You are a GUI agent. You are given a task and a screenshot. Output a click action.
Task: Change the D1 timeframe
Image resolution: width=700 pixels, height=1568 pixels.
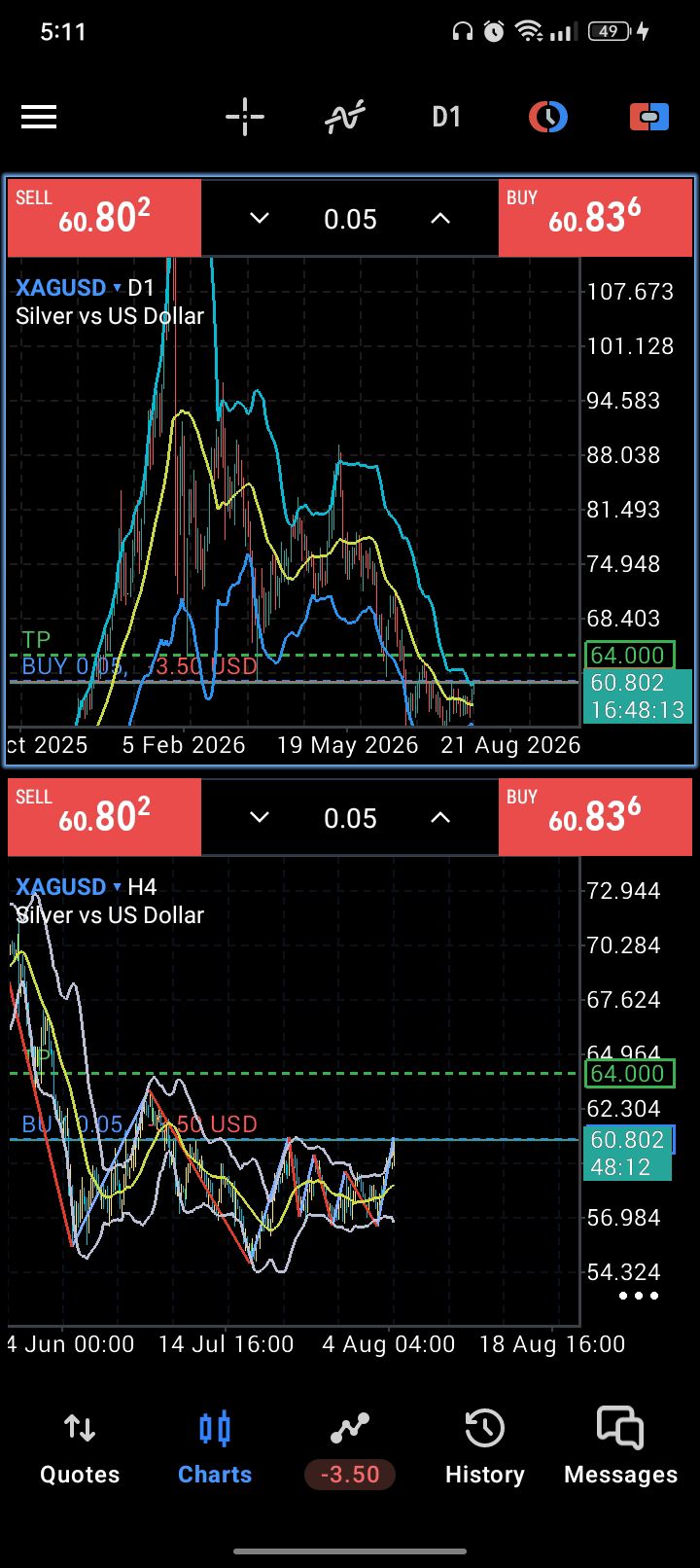tap(446, 118)
